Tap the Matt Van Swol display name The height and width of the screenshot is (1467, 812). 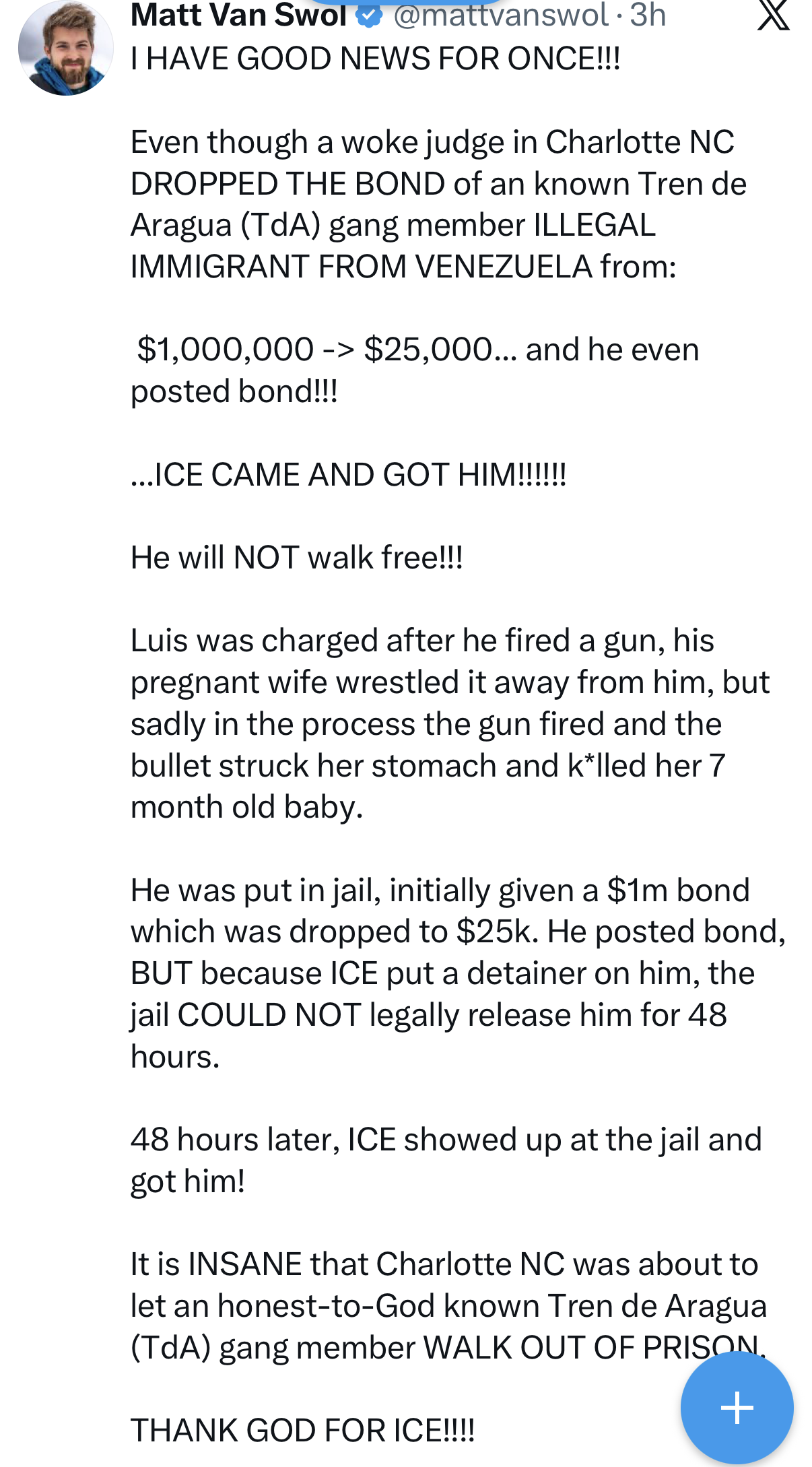(x=238, y=15)
